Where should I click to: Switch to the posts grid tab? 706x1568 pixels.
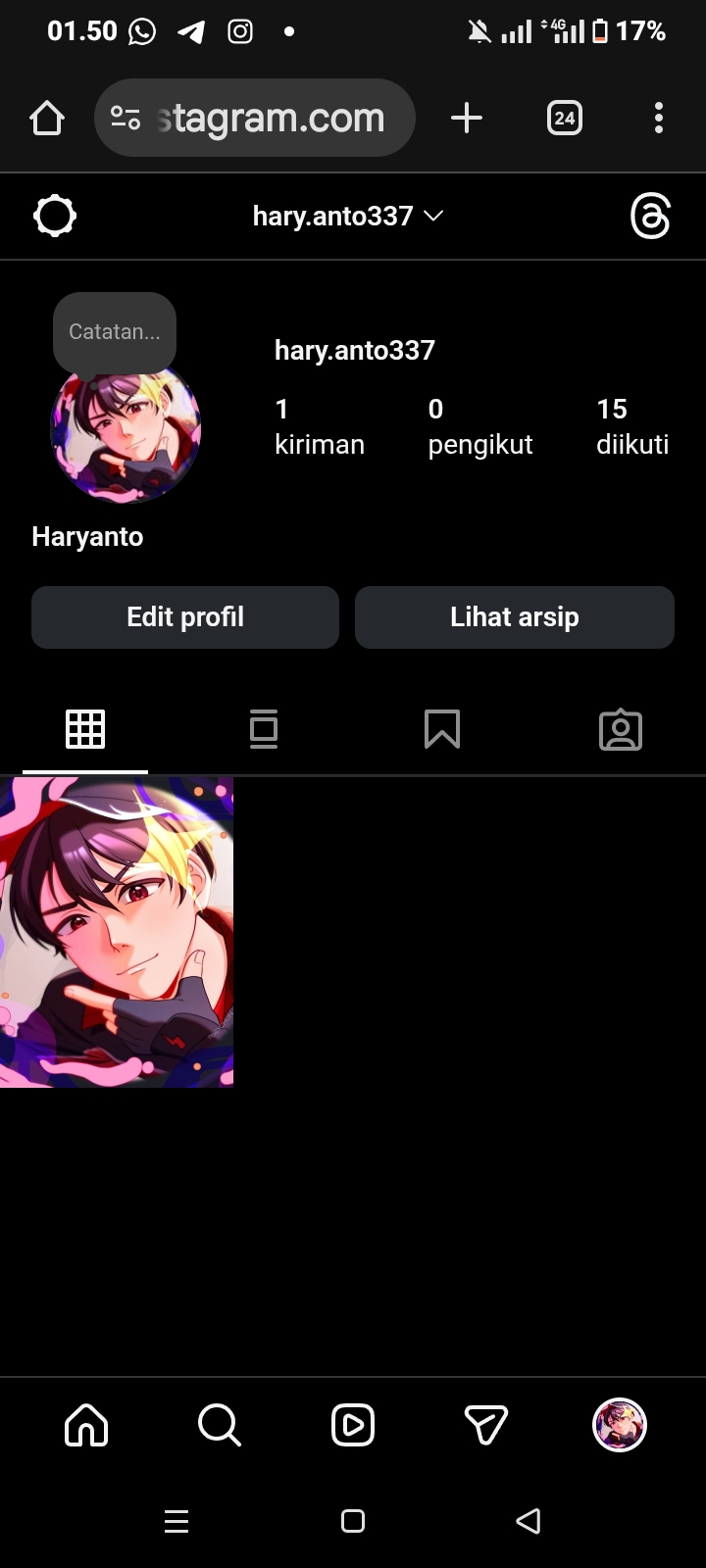[x=85, y=729]
